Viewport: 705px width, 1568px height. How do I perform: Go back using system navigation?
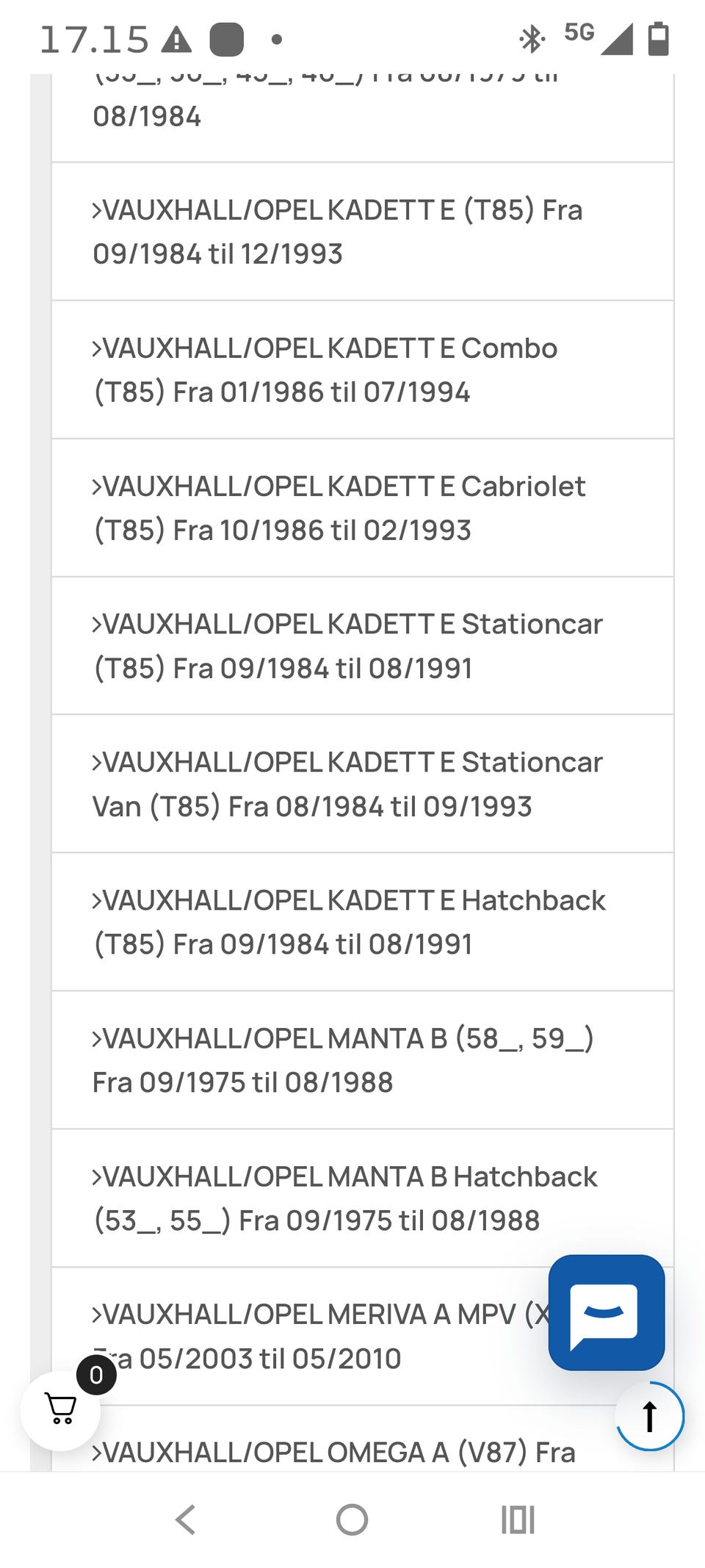pyautogui.click(x=186, y=1520)
